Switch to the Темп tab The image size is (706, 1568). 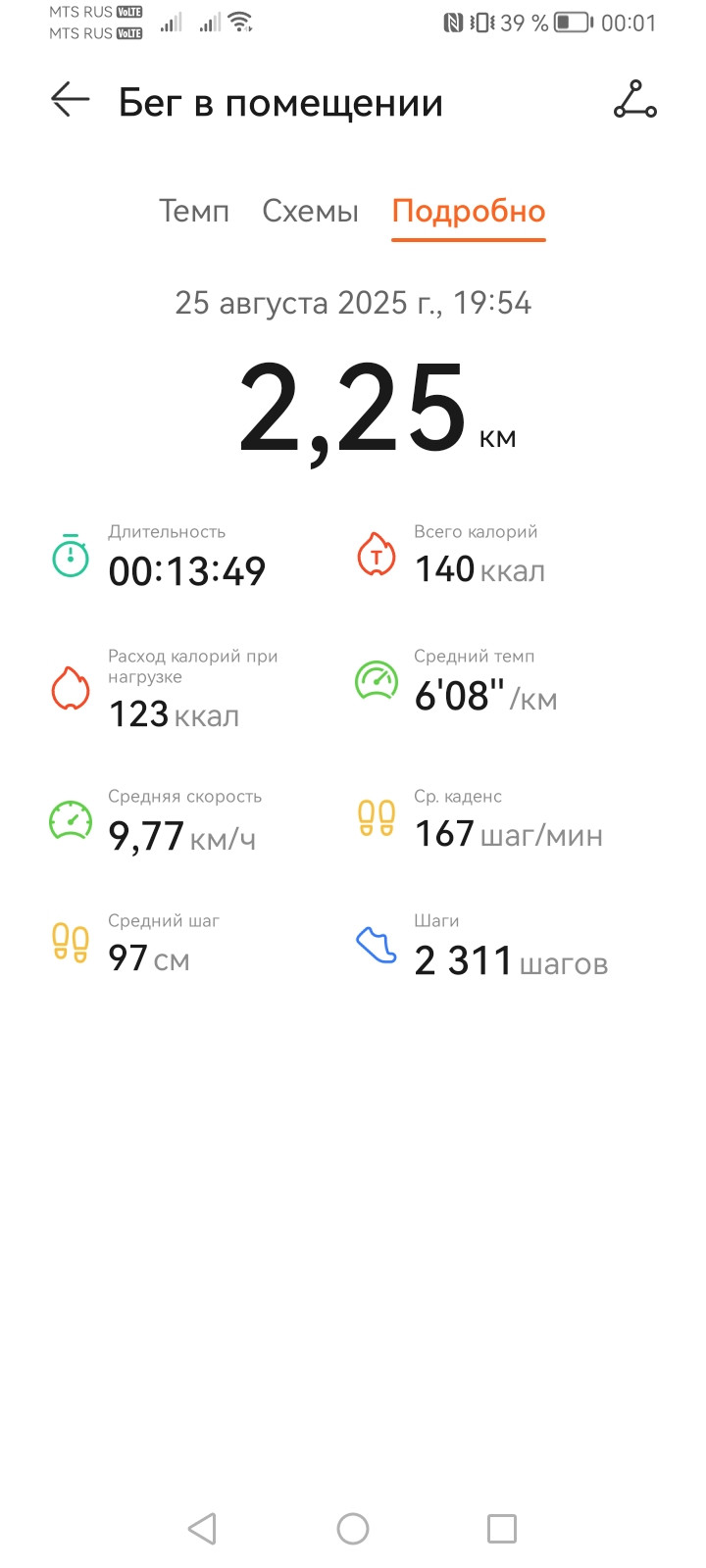(194, 212)
